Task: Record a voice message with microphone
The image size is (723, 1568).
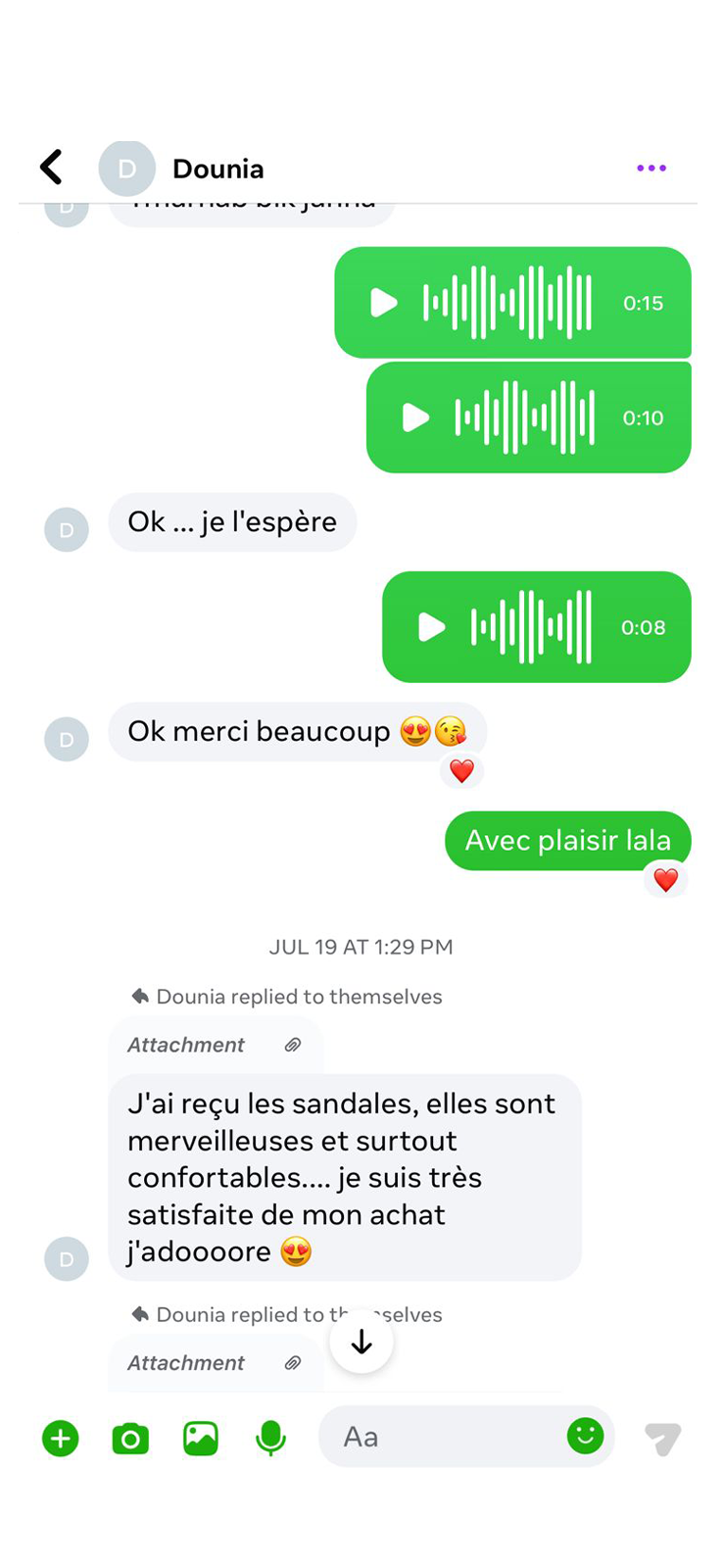Action: [x=270, y=1438]
